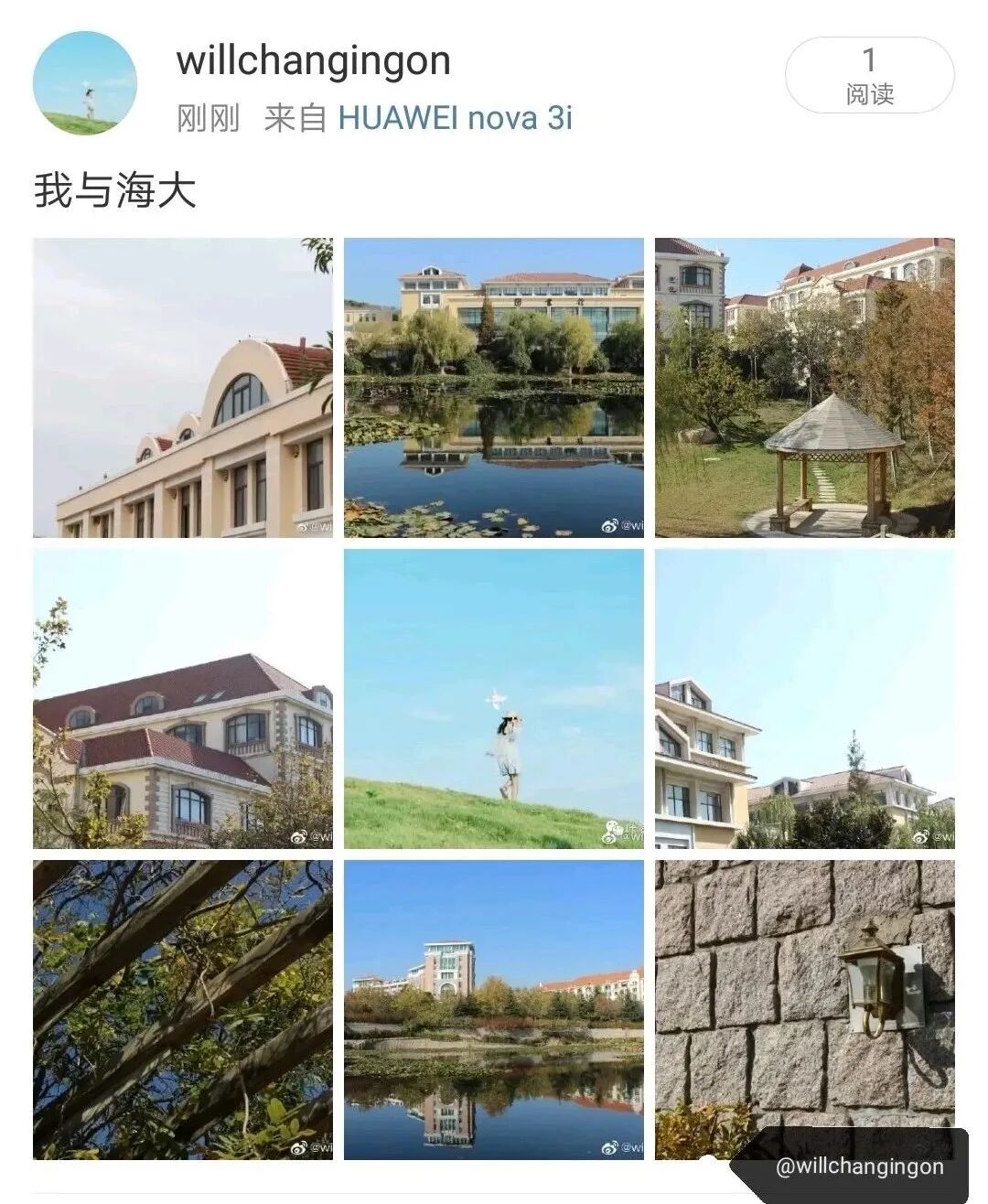Tap the username willchangingon
The image size is (988, 1204).
(313, 61)
